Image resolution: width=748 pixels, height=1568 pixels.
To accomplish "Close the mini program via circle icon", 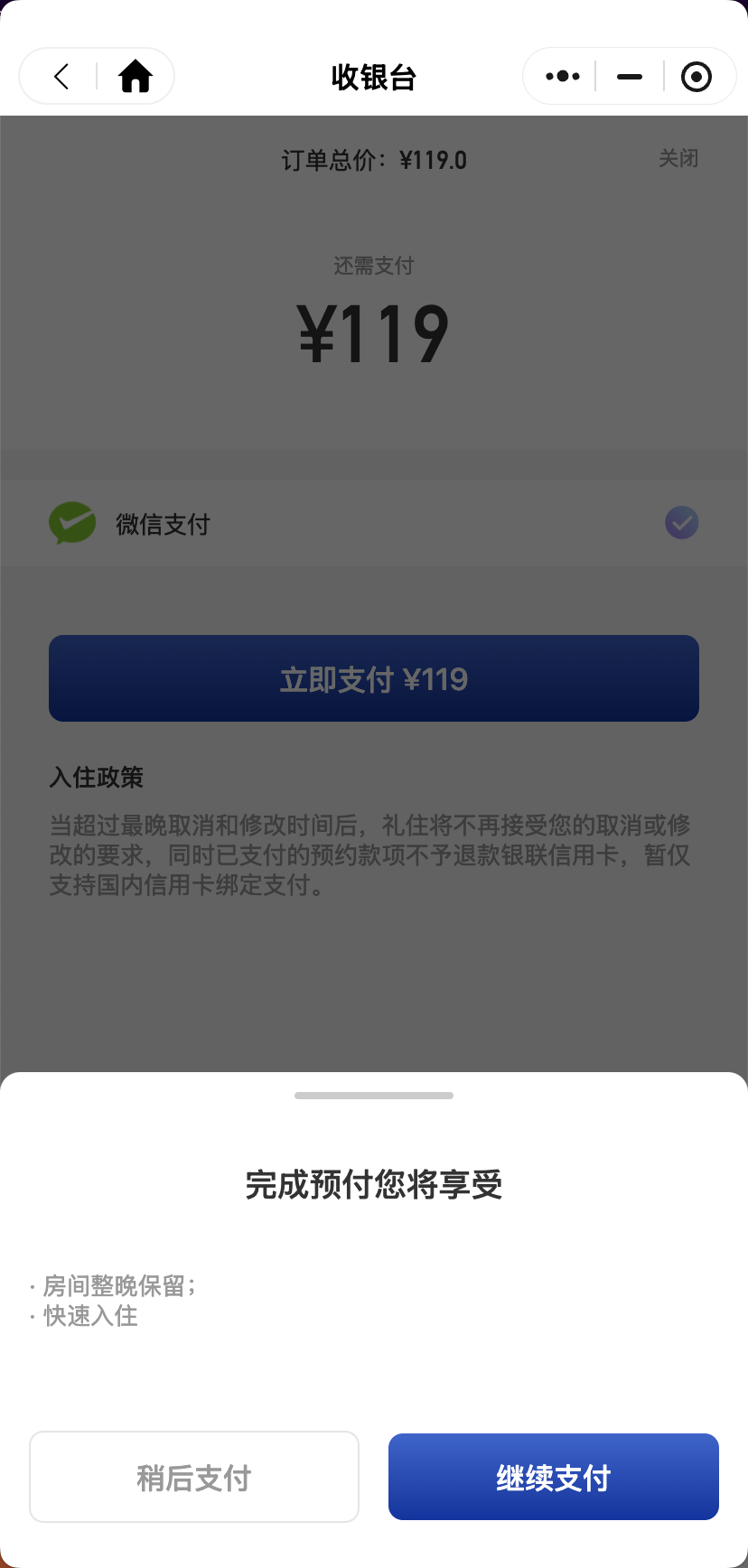I will (696, 77).
